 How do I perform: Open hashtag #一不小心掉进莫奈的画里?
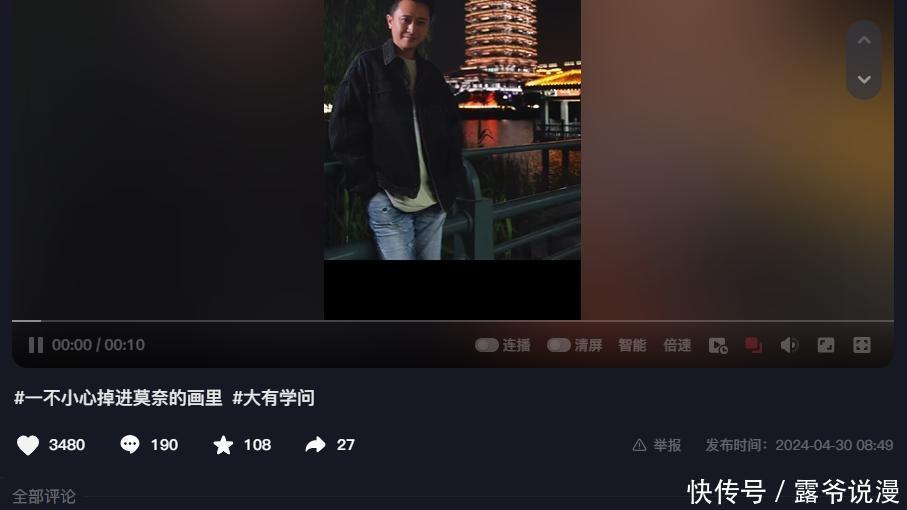[x=118, y=398]
